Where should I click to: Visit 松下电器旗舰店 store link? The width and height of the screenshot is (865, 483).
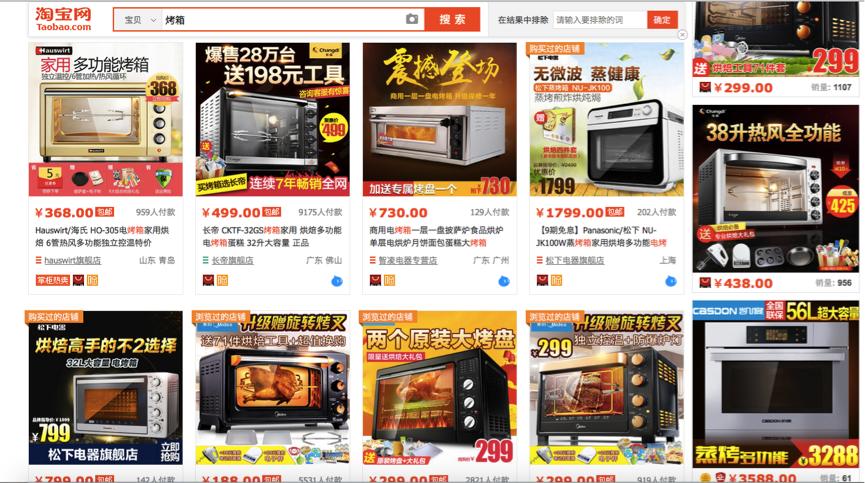(575, 260)
